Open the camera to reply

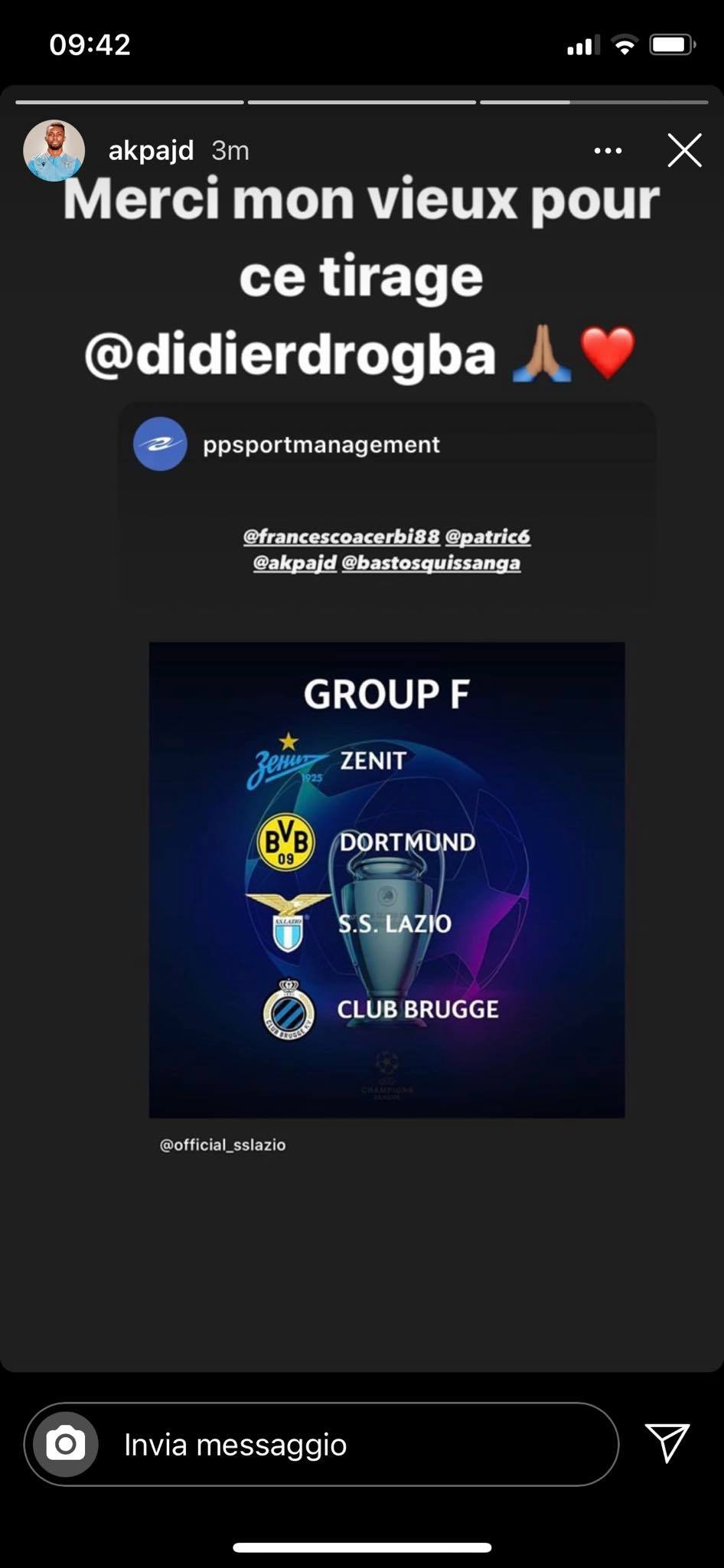point(66,1444)
